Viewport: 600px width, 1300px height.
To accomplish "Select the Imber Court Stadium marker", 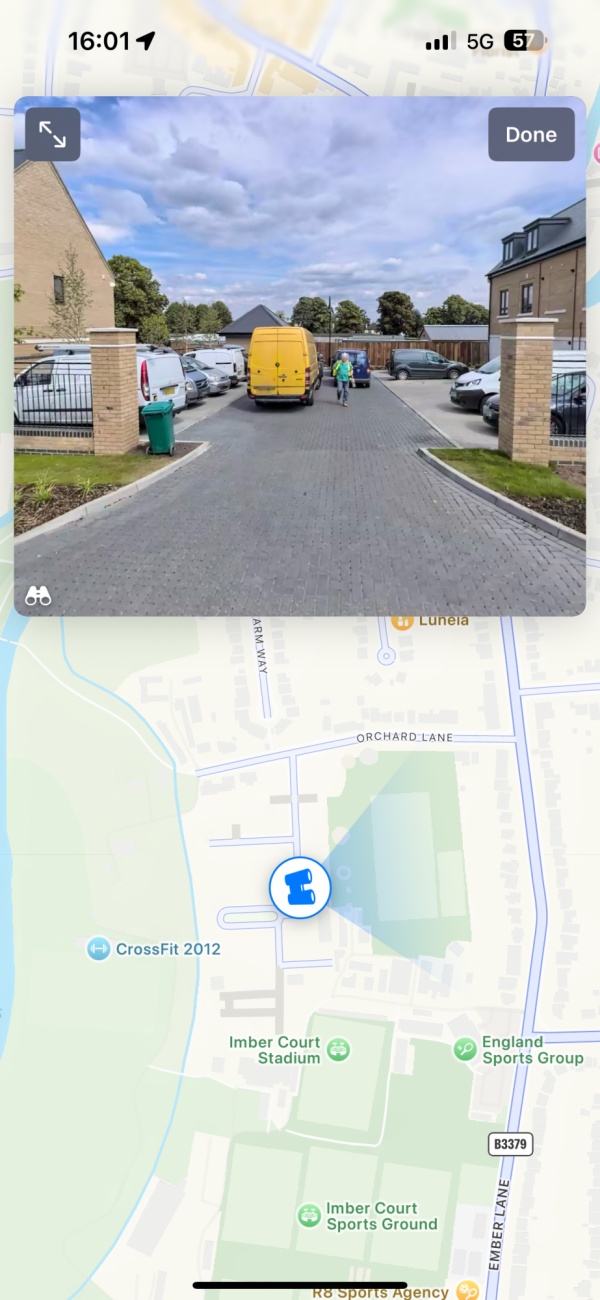I will coord(339,1049).
